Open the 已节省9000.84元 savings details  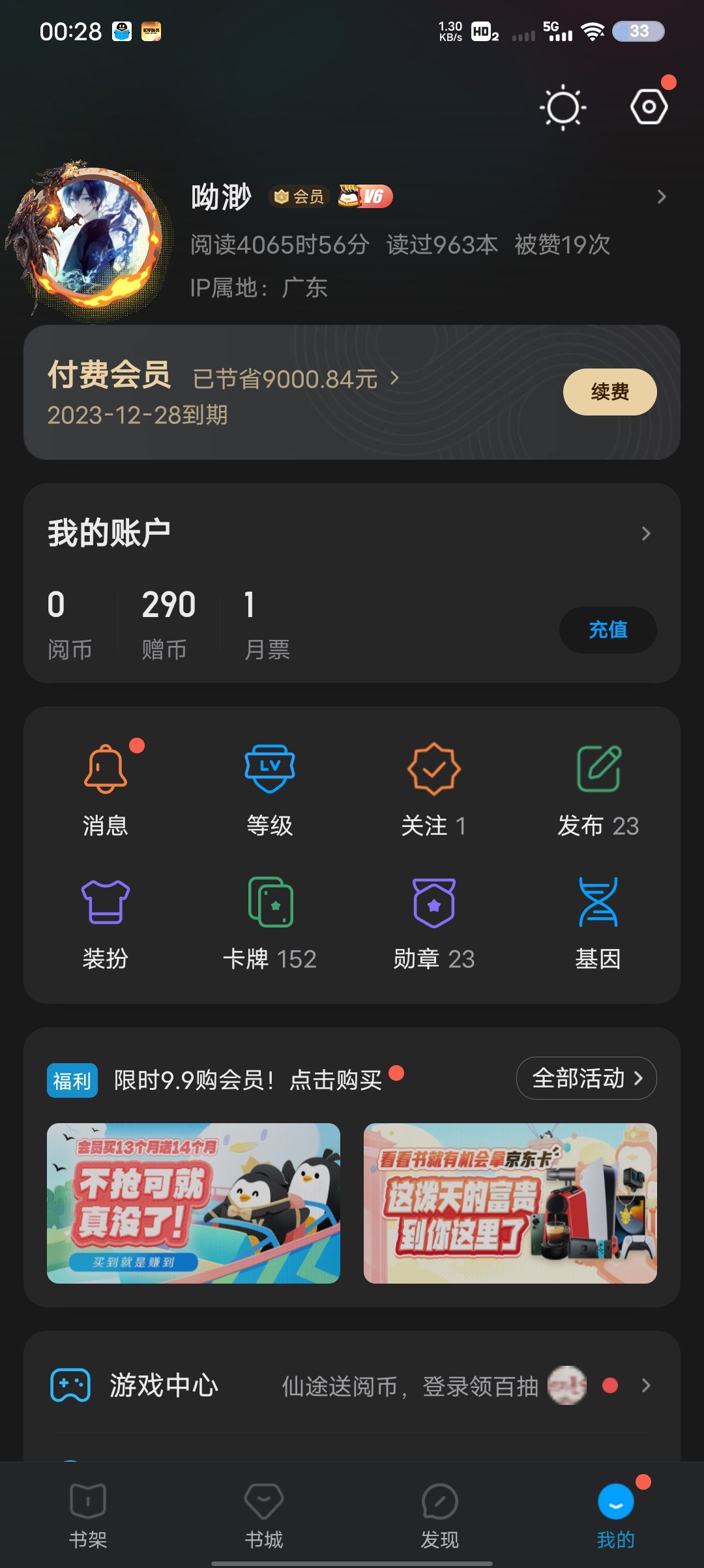click(296, 379)
